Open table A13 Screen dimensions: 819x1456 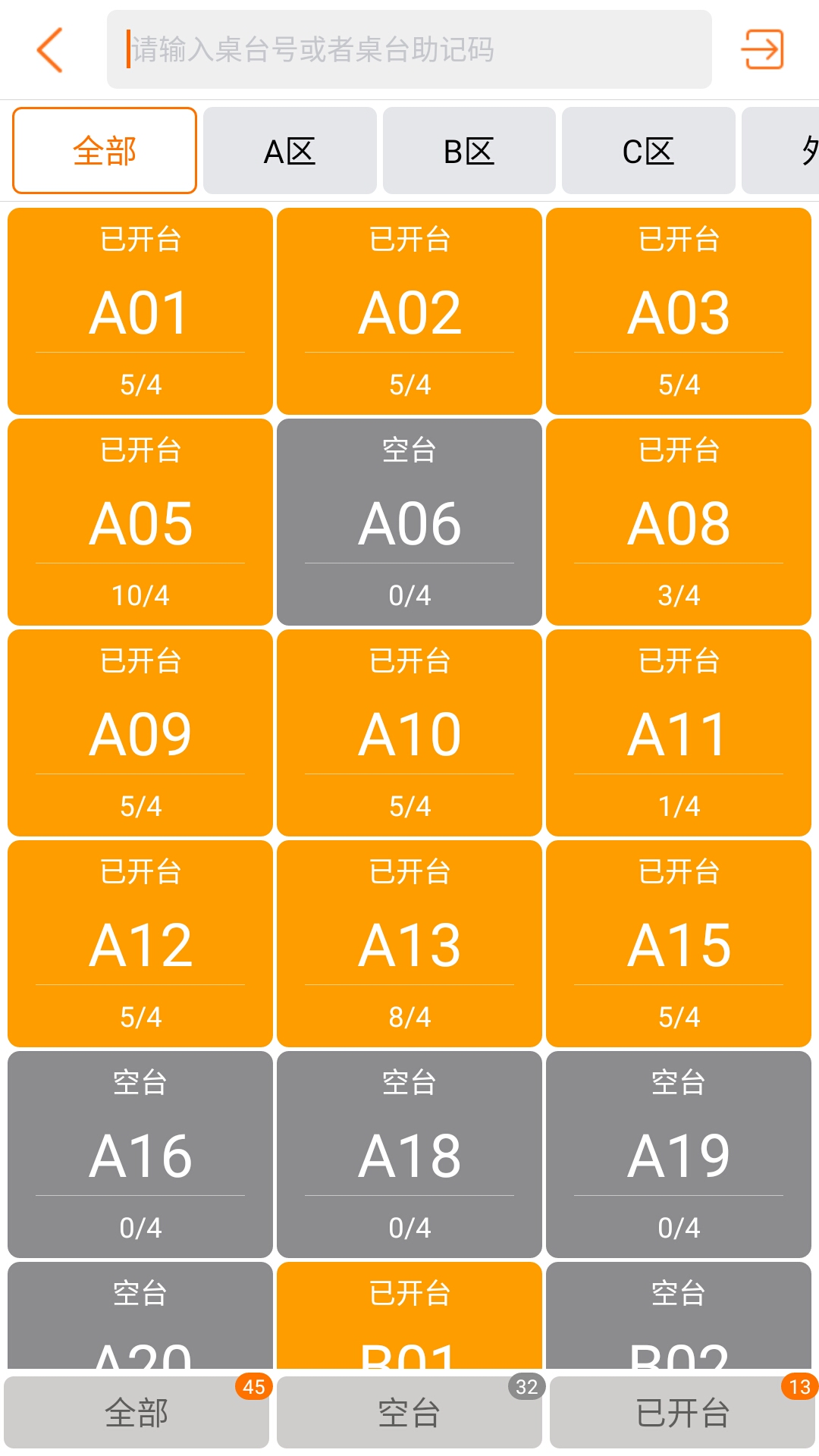click(409, 944)
